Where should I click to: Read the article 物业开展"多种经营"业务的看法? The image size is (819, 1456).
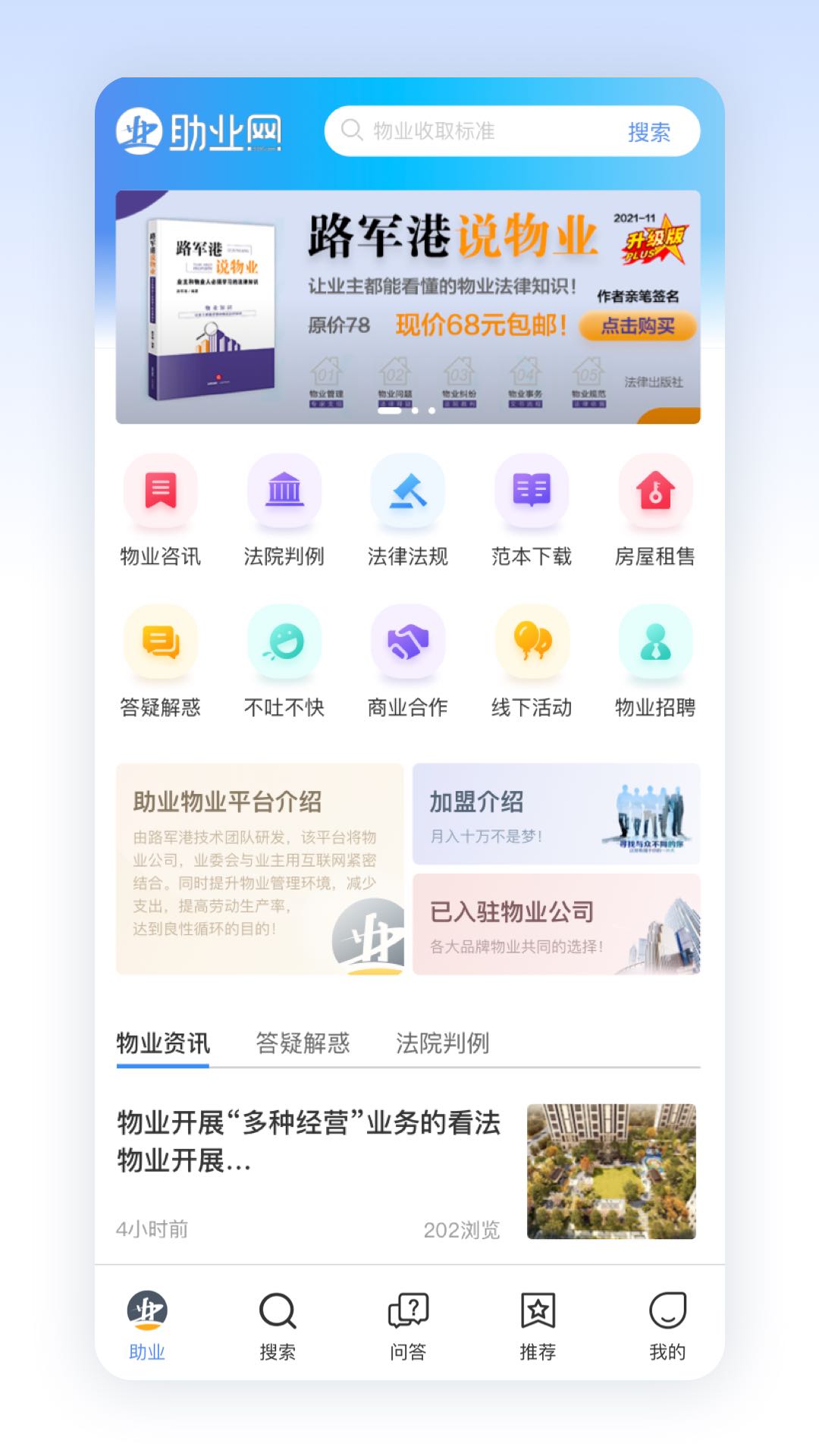[309, 1141]
